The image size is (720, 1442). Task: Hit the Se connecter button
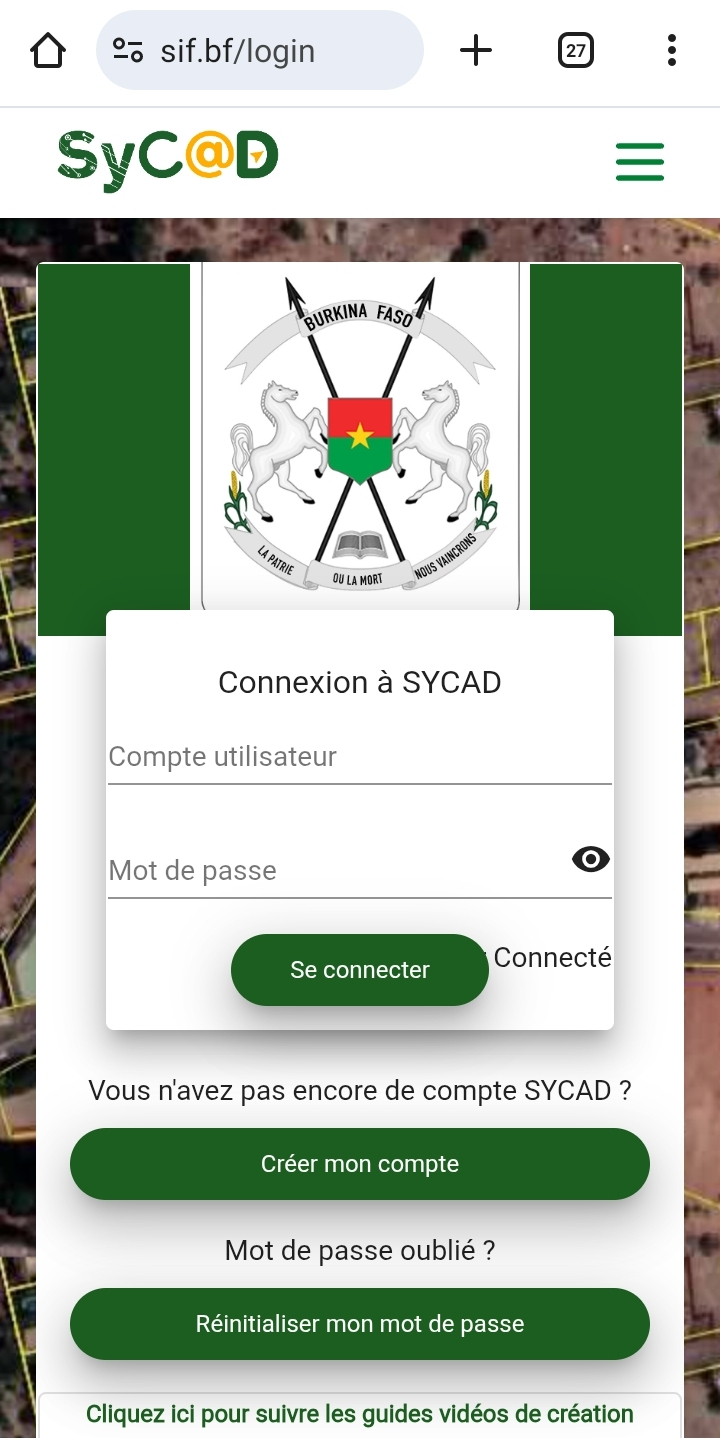click(x=360, y=970)
